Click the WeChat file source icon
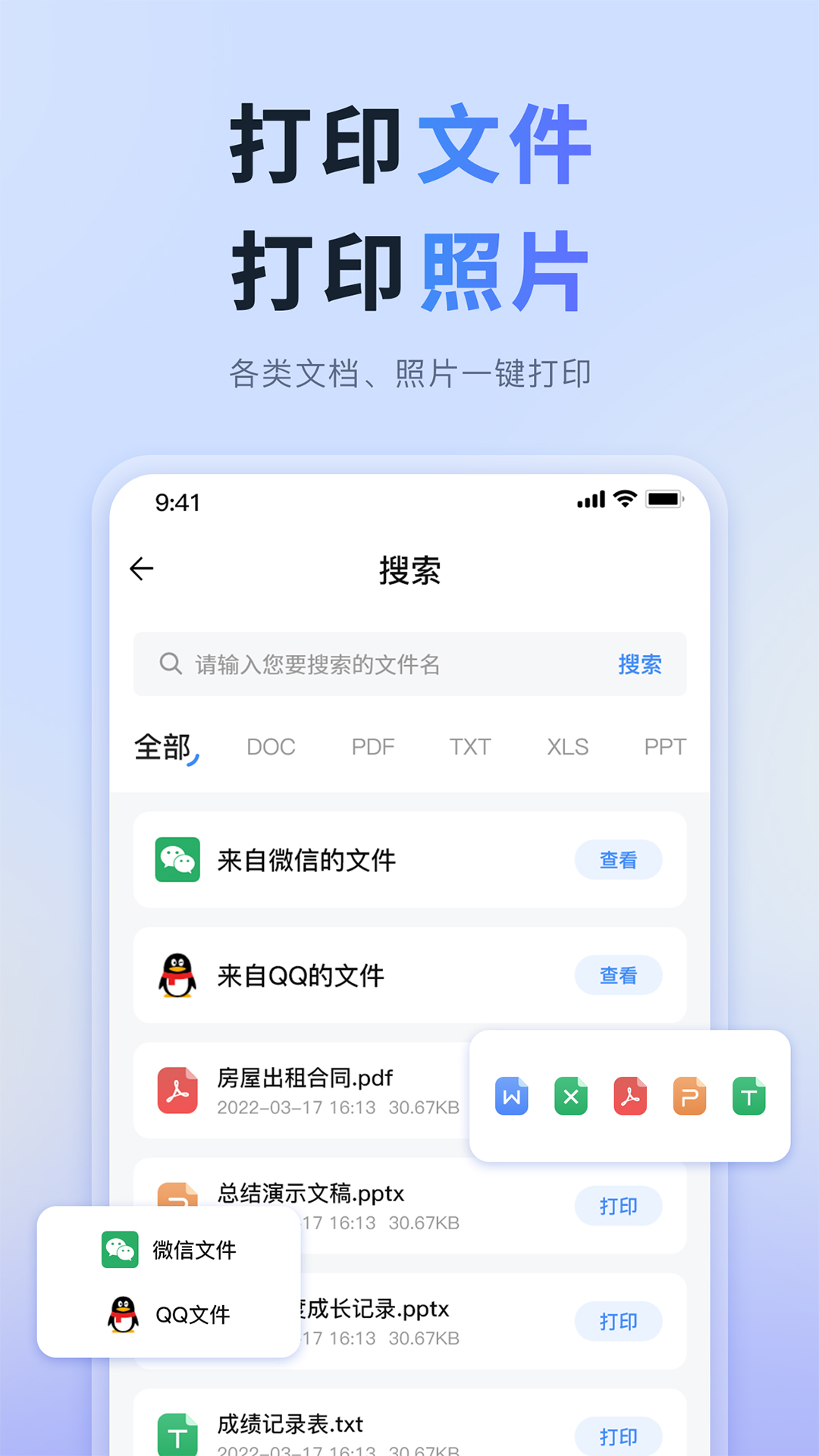This screenshot has width=819, height=1456. (177, 860)
